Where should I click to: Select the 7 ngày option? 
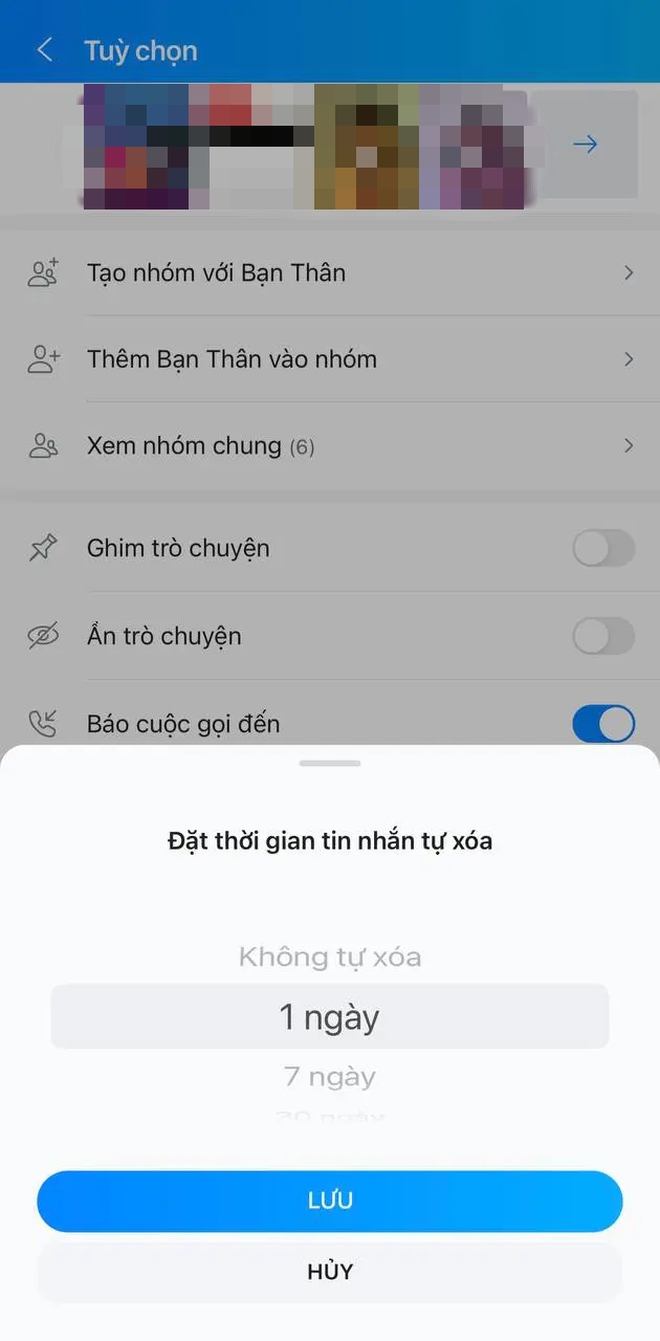click(330, 1077)
